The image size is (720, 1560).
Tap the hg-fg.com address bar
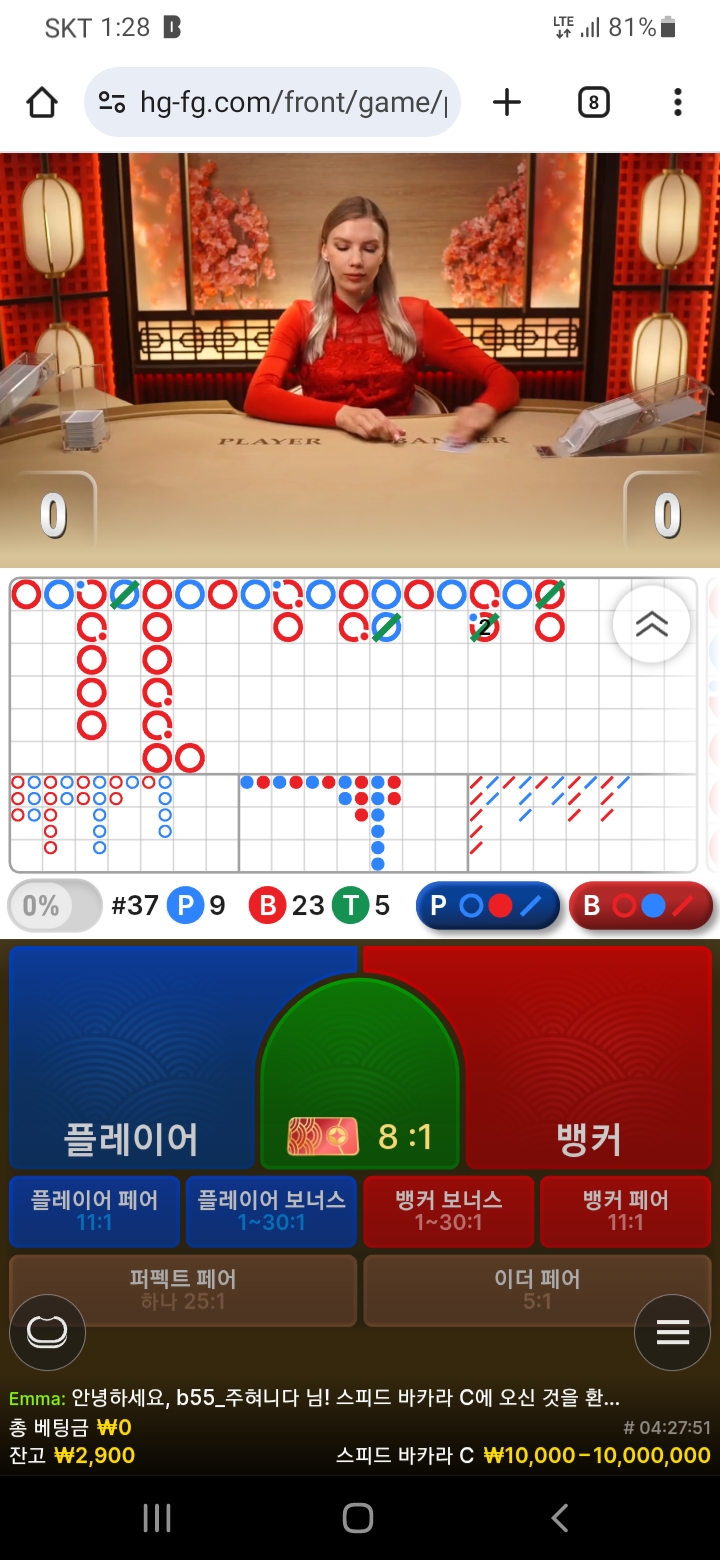(x=272, y=102)
